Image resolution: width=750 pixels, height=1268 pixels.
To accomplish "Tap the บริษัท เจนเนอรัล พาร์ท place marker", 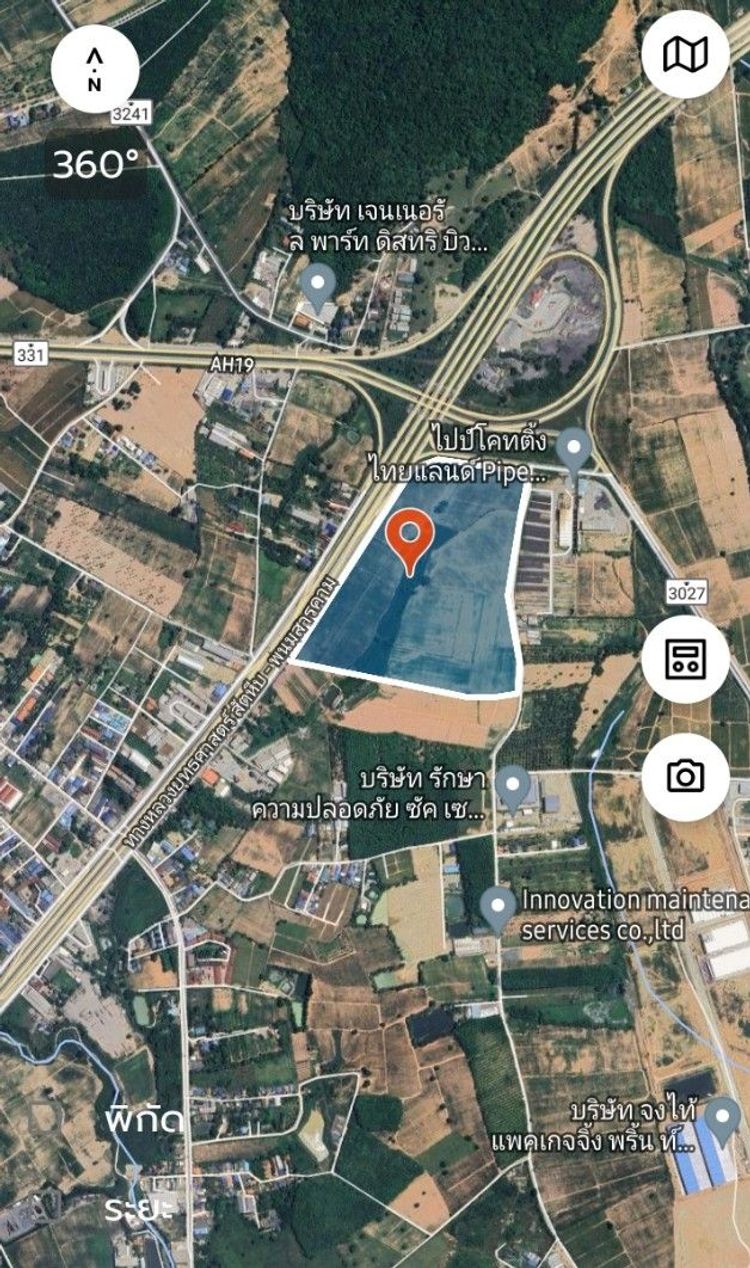I will pos(318,288).
